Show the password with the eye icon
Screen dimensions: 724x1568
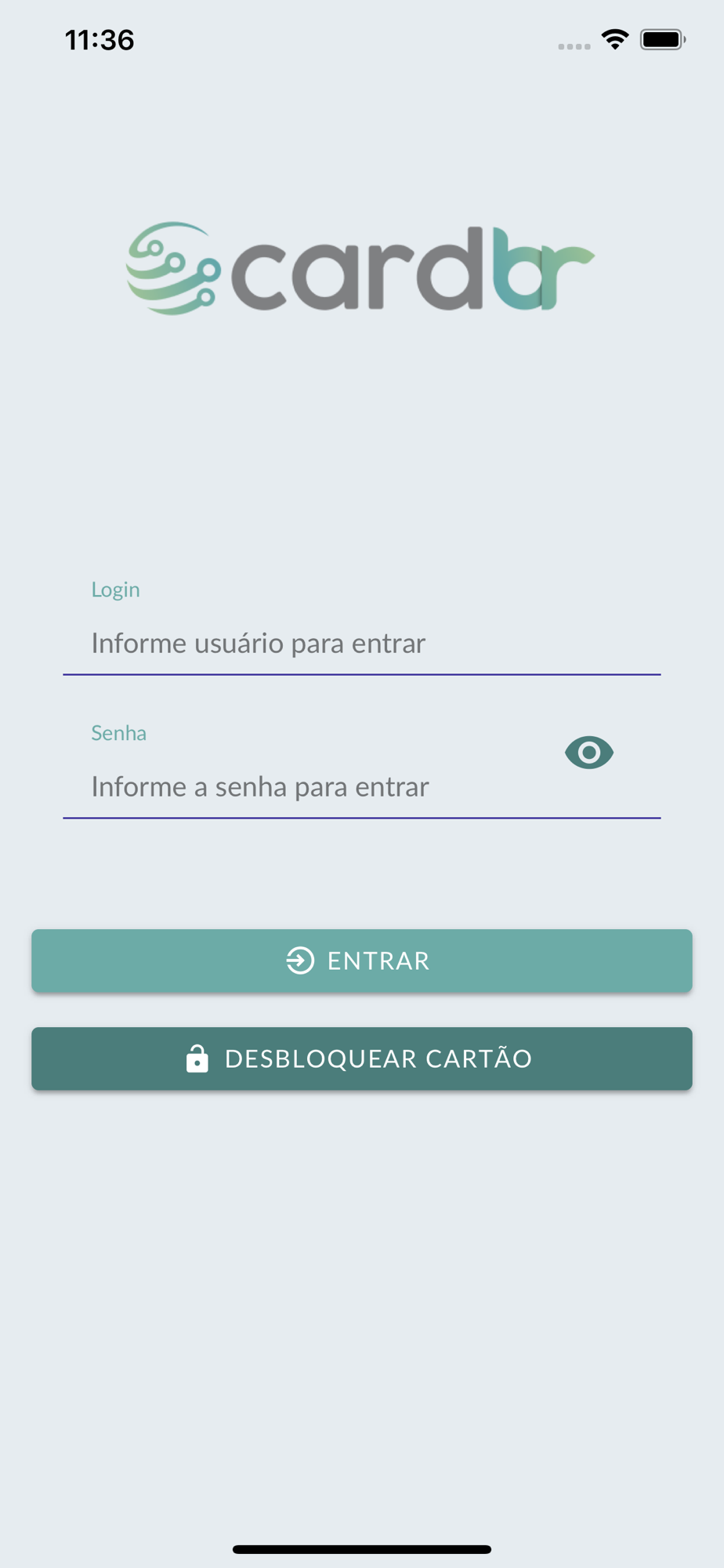click(x=588, y=753)
